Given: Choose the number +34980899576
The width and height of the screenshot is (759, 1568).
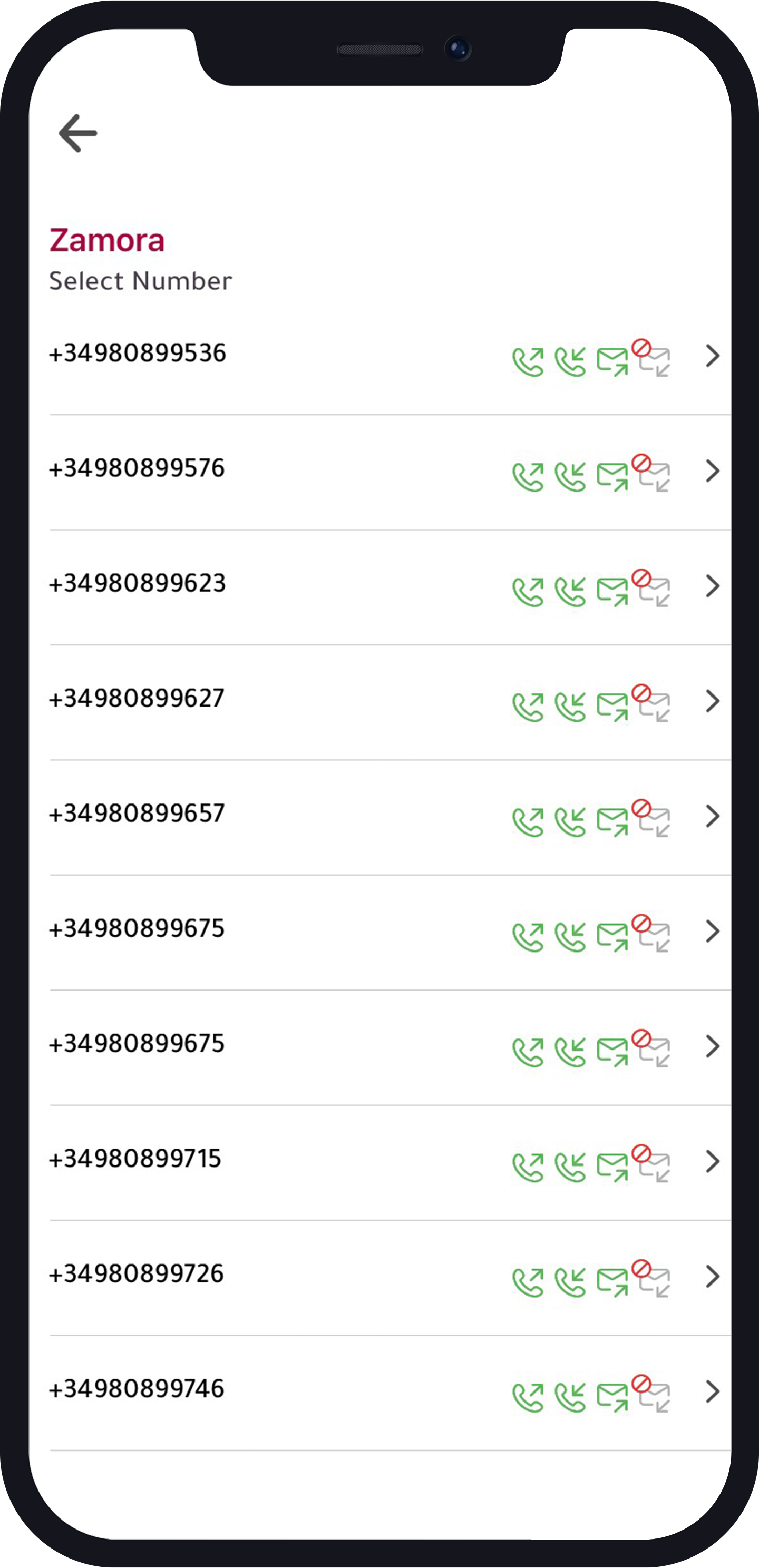Looking at the screenshot, I should [x=137, y=469].
